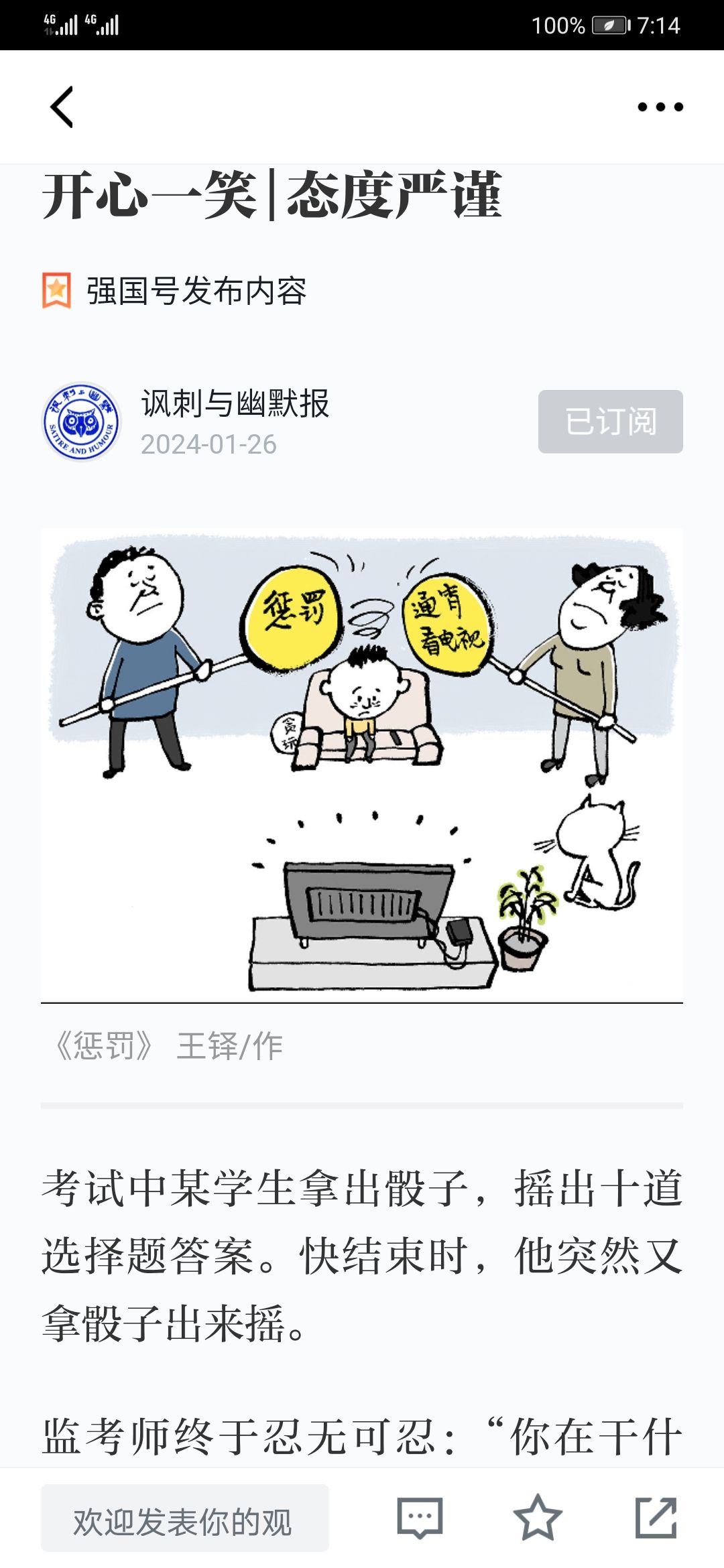The height and width of the screenshot is (1568, 724).
Task: Open the 欢迎发表你的观 comment field
Action: 185,1518
